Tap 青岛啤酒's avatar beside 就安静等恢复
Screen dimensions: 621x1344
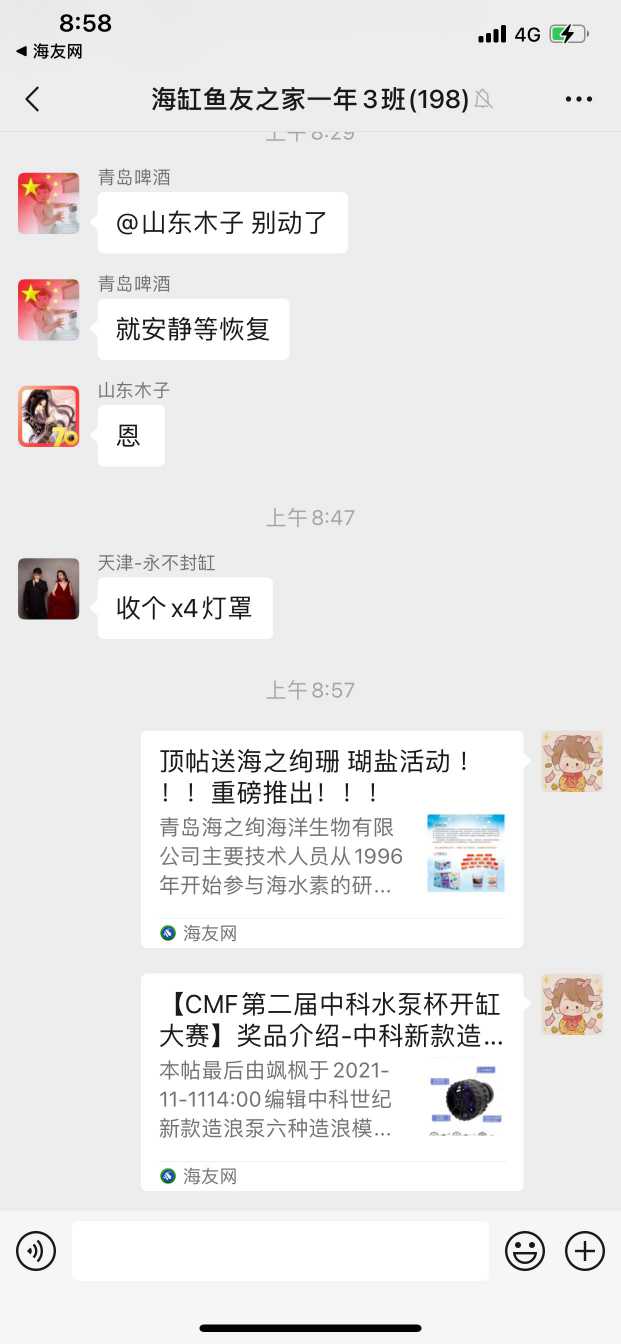point(48,310)
